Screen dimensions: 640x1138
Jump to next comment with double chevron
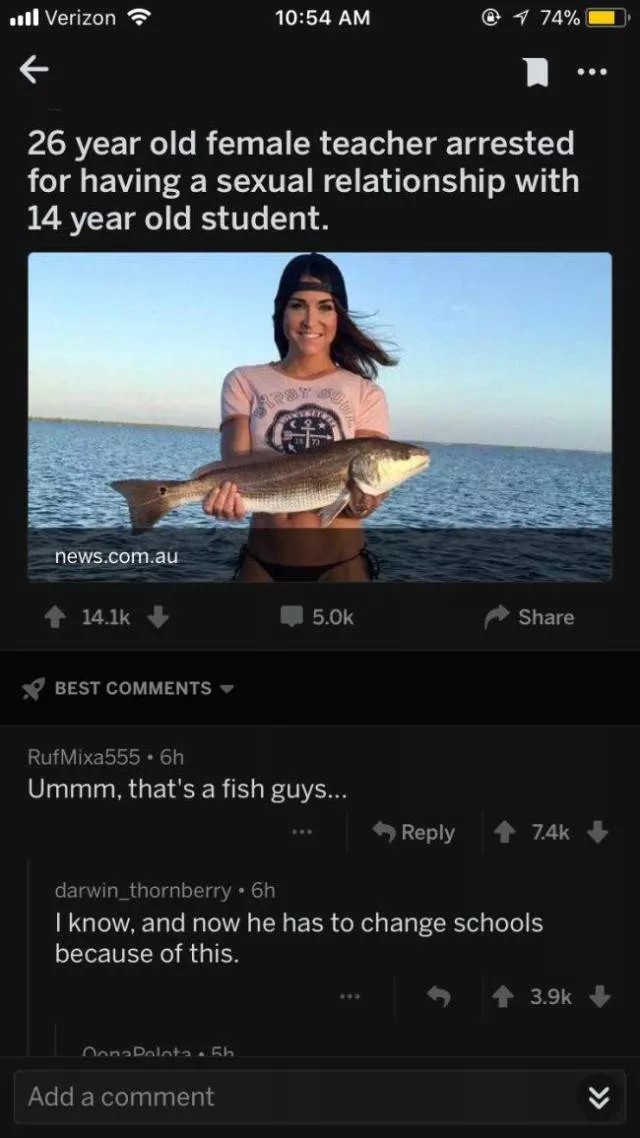[597, 1097]
